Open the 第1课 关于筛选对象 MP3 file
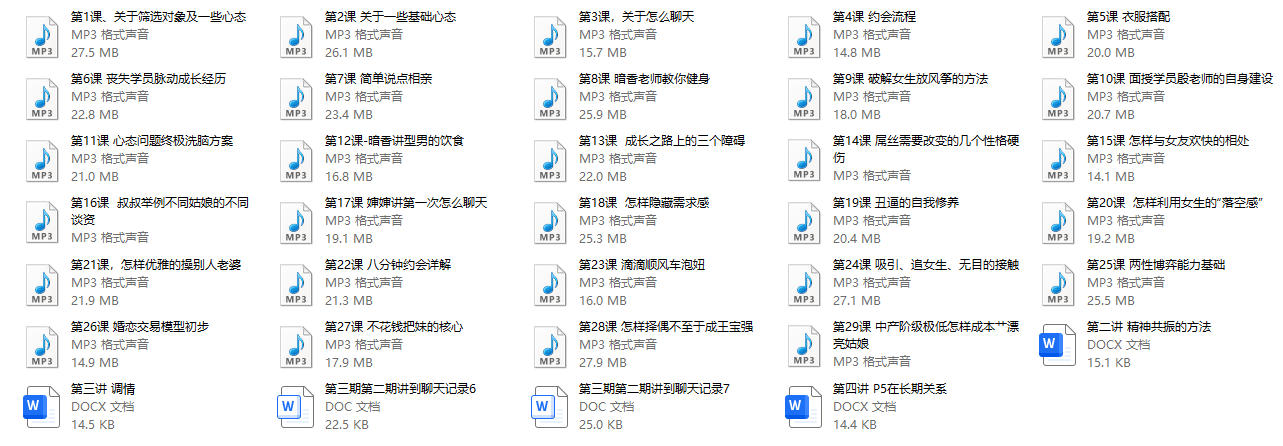This screenshot has width=1283, height=446. pos(42,35)
